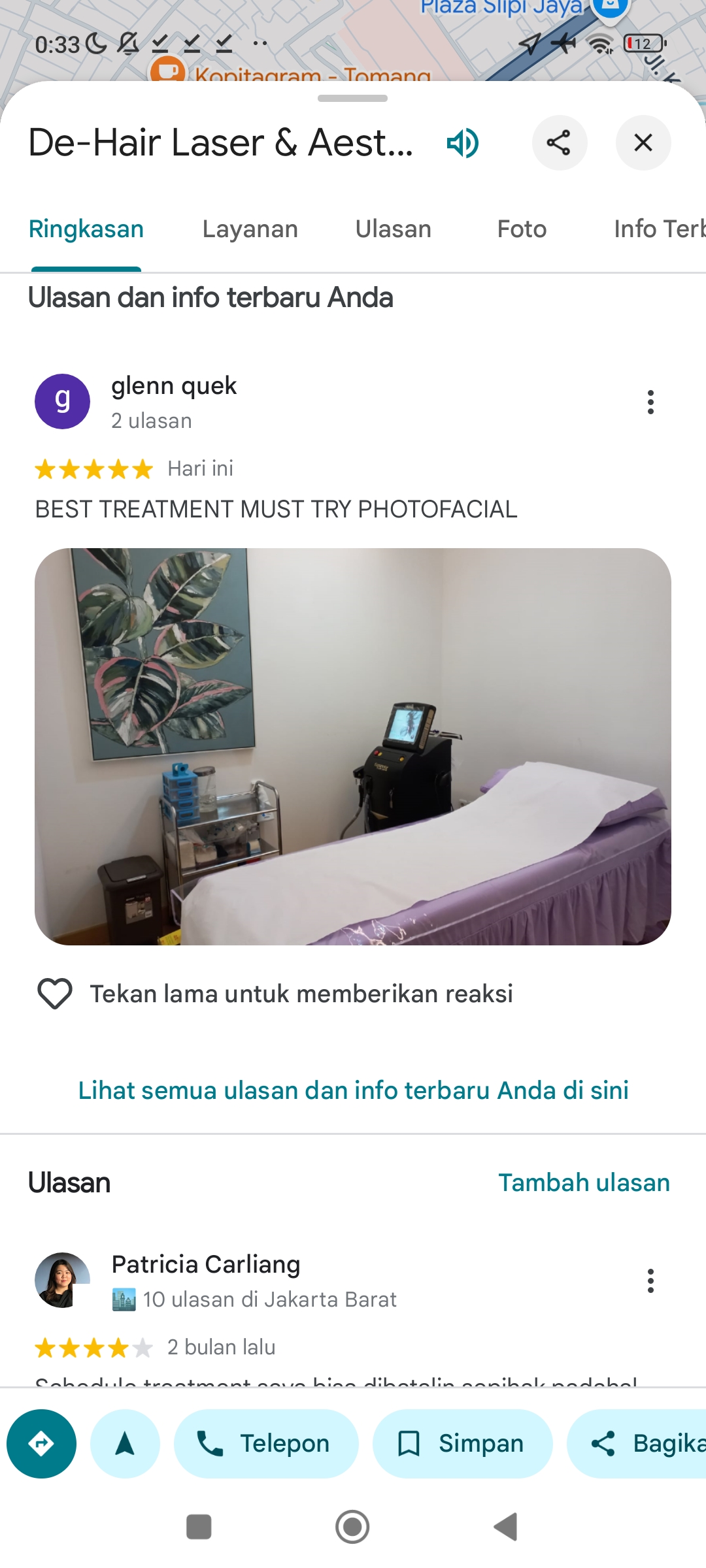Image resolution: width=706 pixels, height=1568 pixels.
Task: Open options menu for Patricia Carliang's review
Action: pos(650,1281)
